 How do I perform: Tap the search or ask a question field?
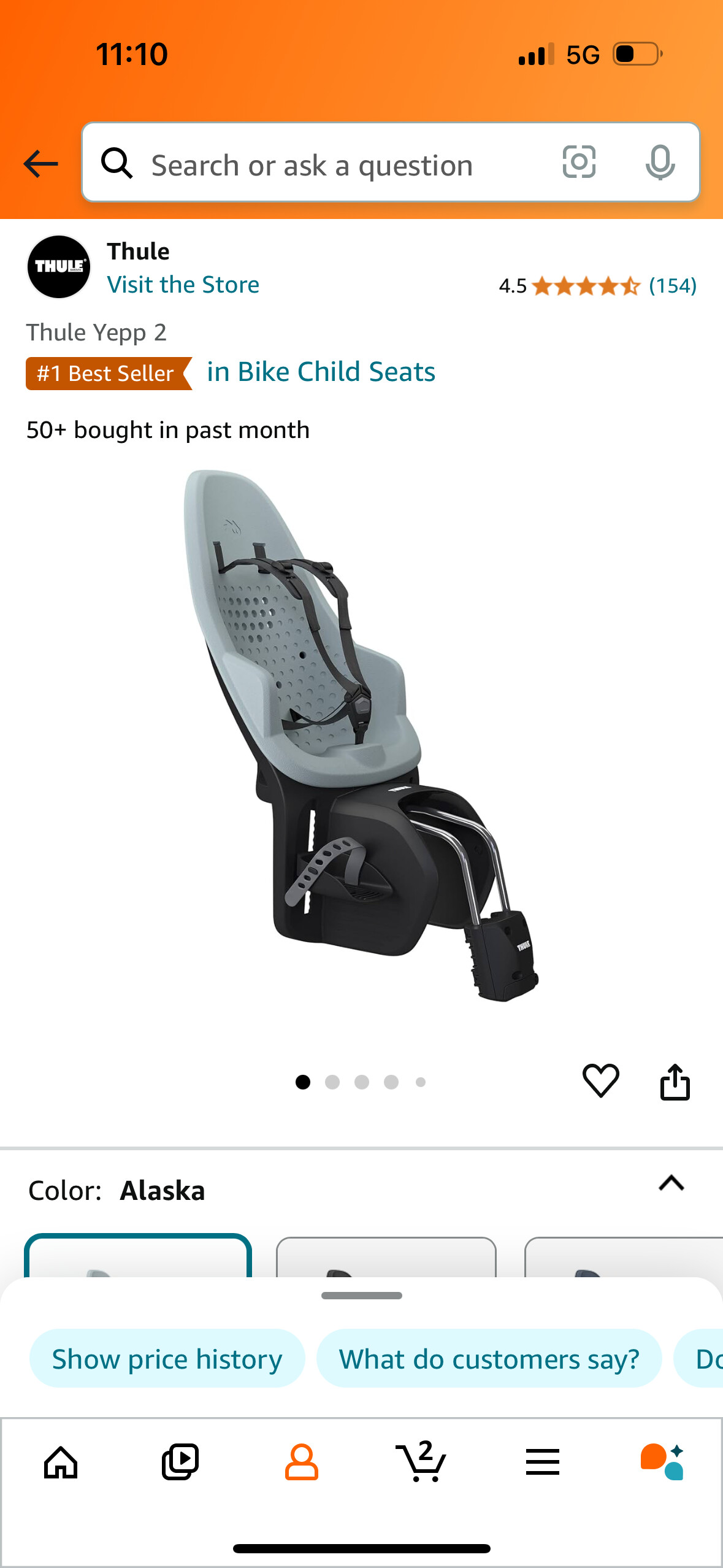[x=331, y=165]
